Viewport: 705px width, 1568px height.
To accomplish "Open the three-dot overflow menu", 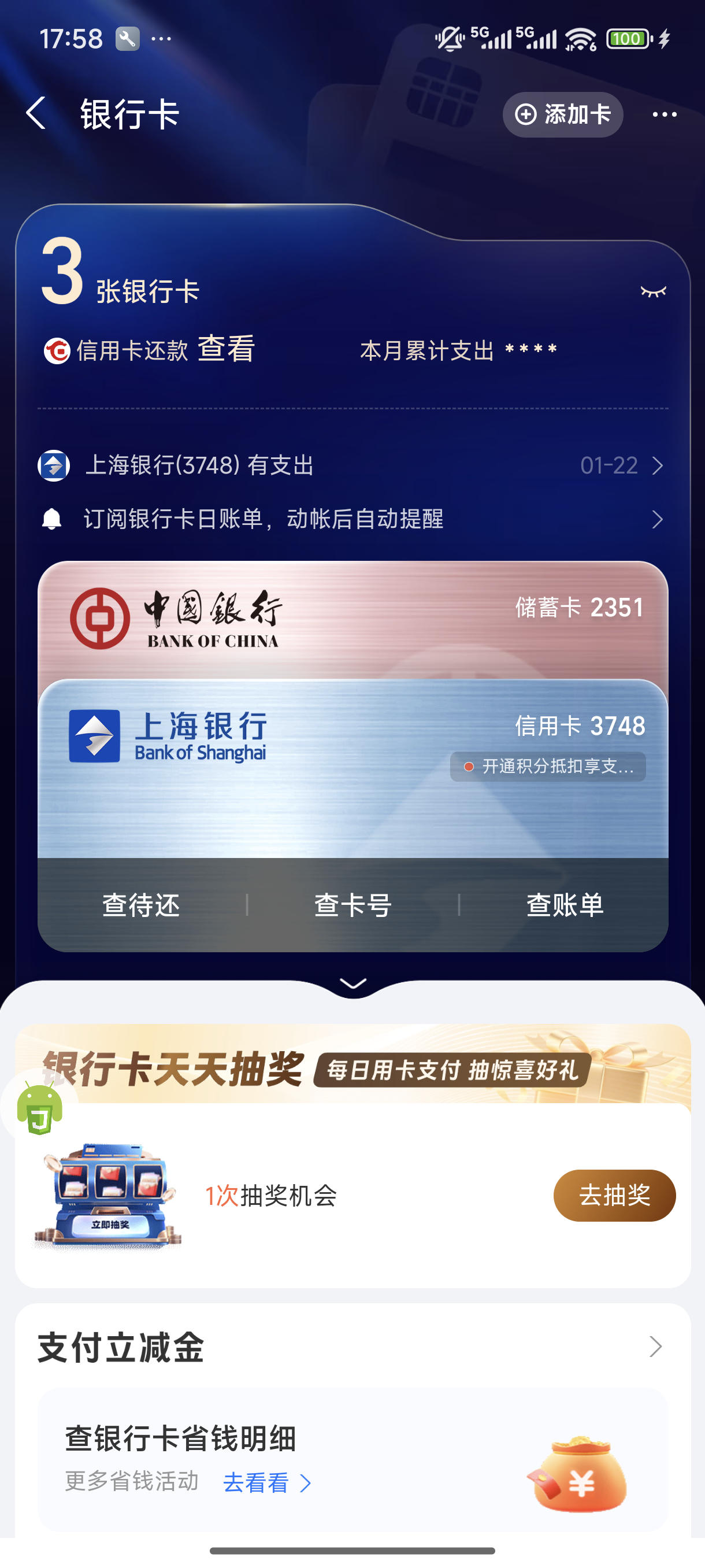I will click(x=664, y=114).
